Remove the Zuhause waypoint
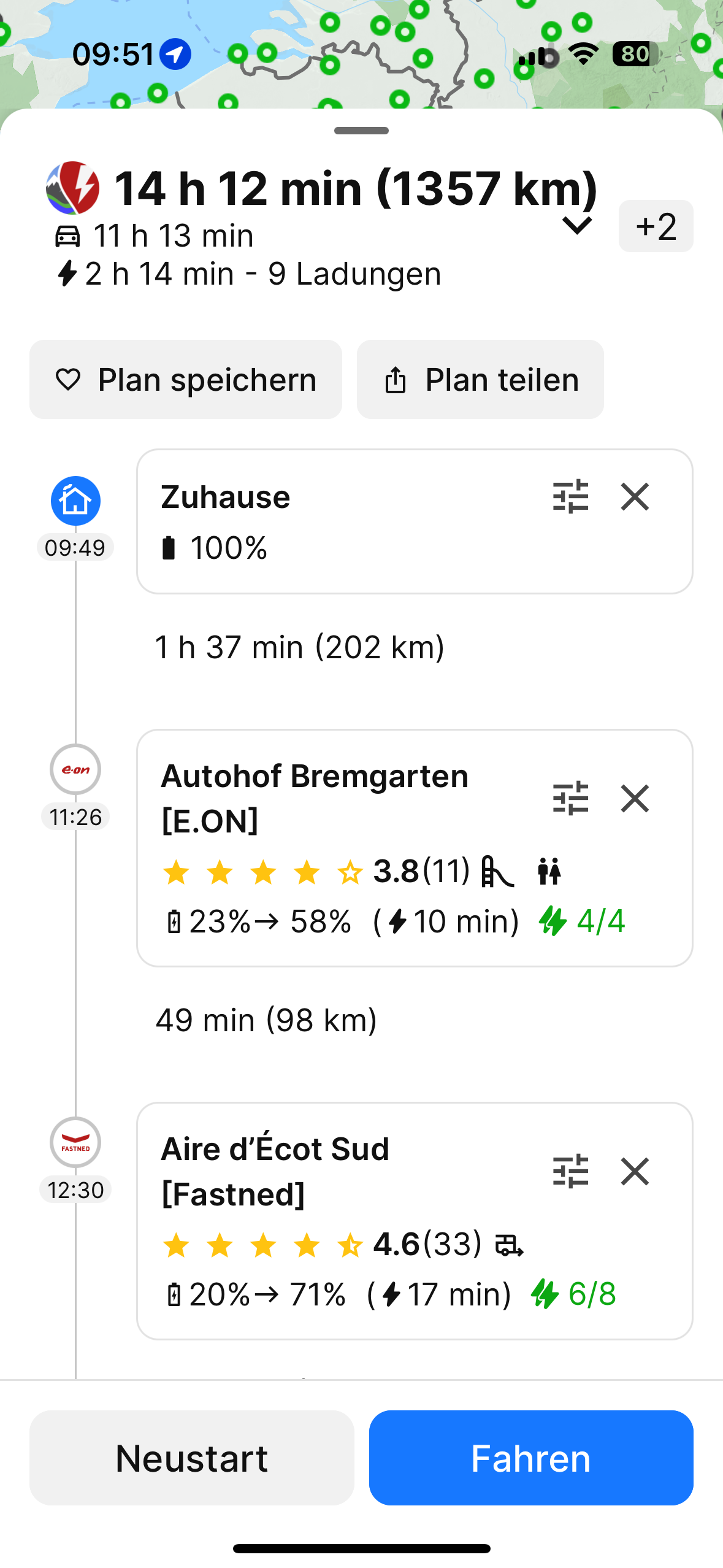 (x=635, y=496)
